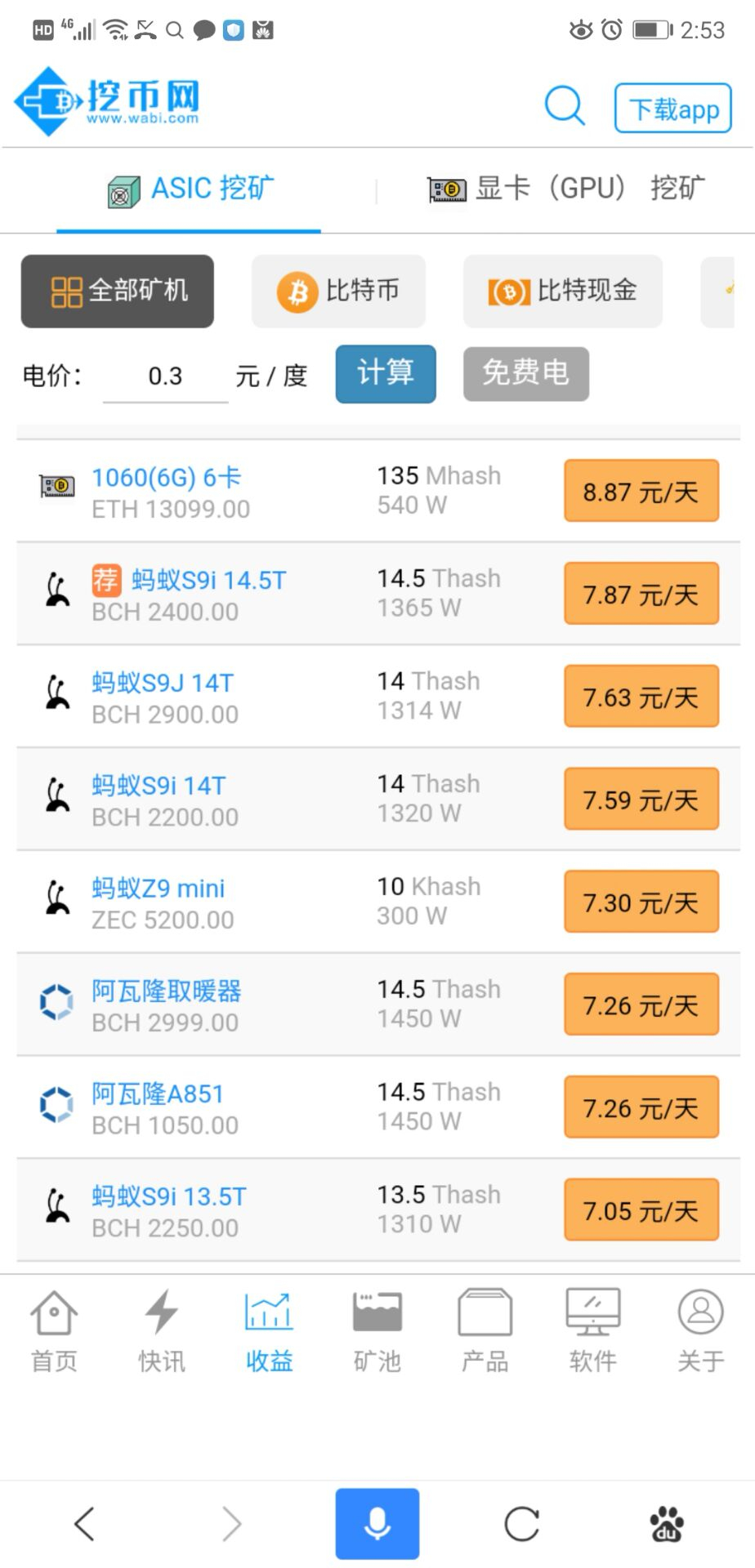Tap the browser voice search microphone
This screenshot has width=755, height=1568.
pyautogui.click(x=377, y=1523)
